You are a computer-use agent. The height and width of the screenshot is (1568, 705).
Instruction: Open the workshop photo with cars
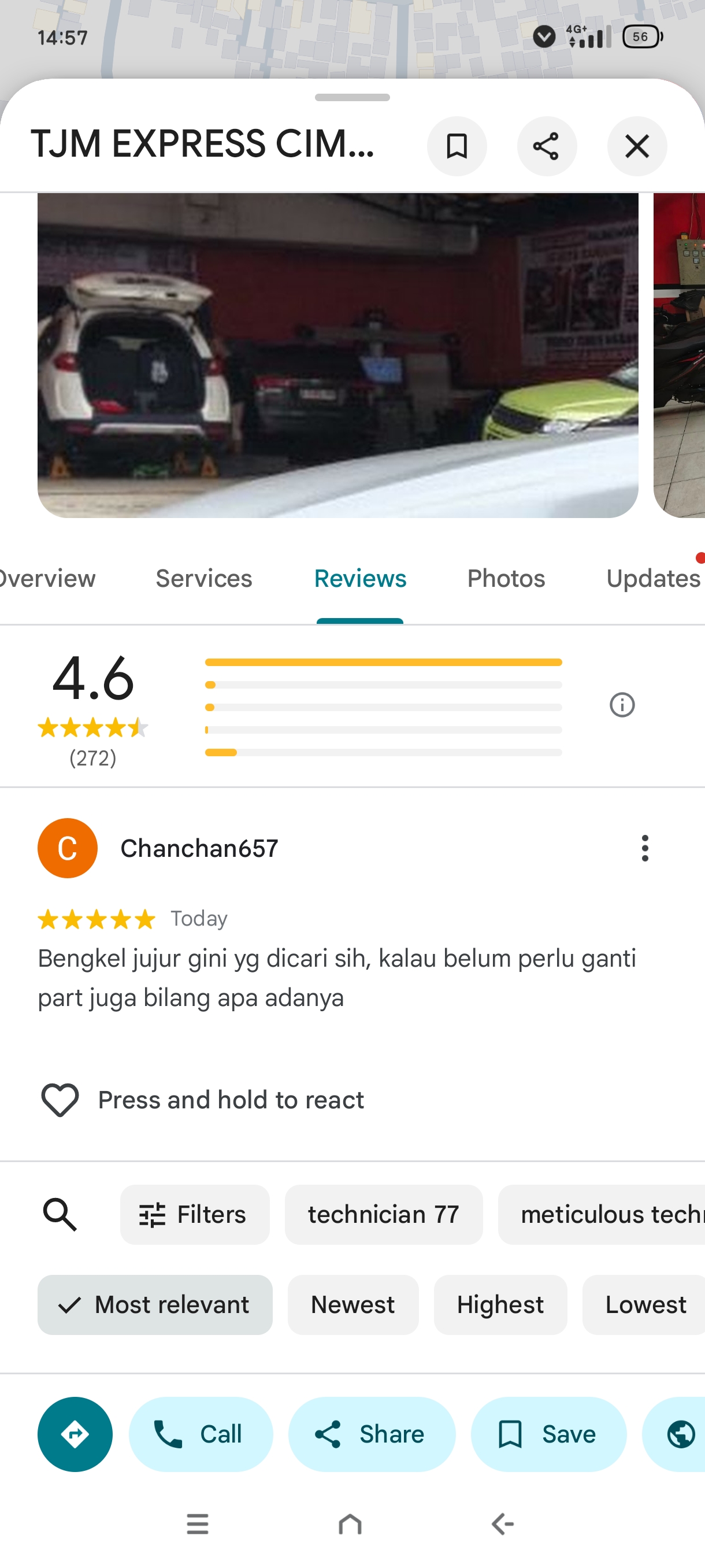pos(337,356)
